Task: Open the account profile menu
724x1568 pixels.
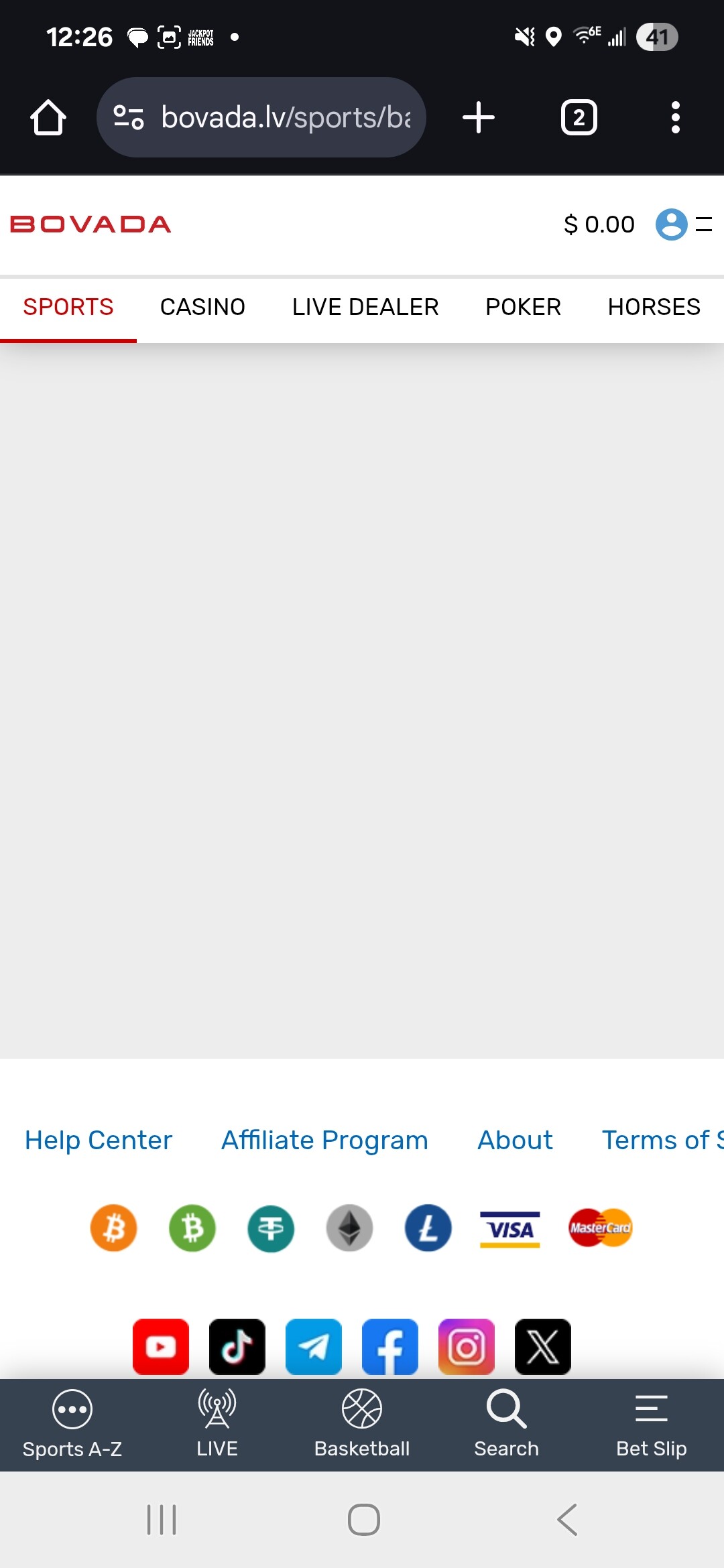Action: [x=672, y=224]
